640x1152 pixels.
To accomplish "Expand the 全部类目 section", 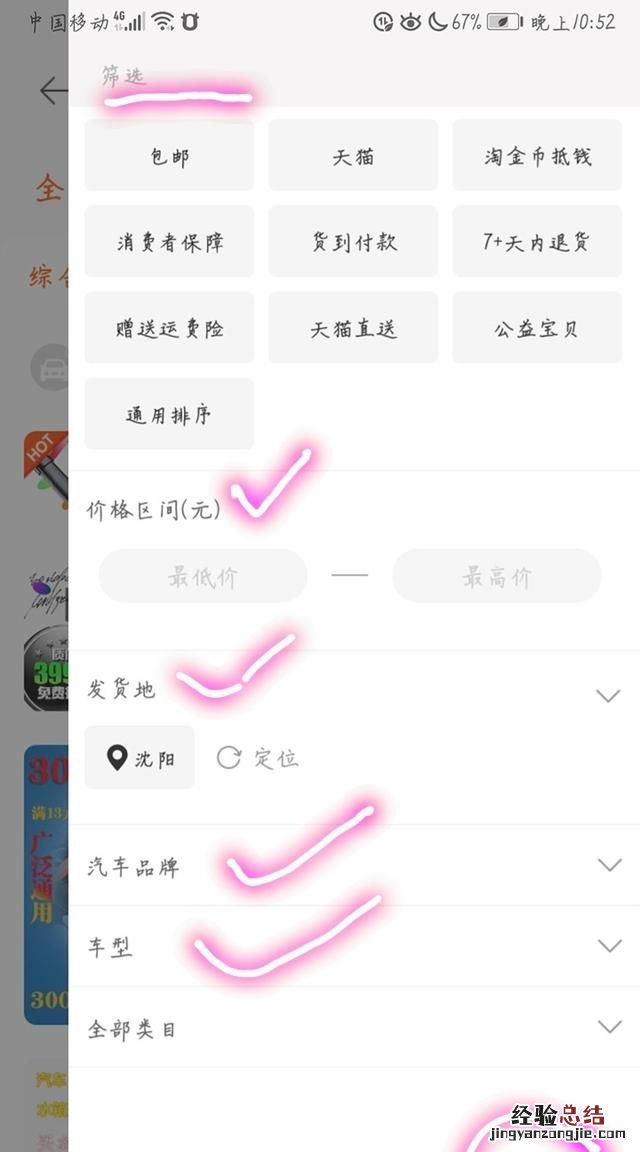I will [608, 1027].
